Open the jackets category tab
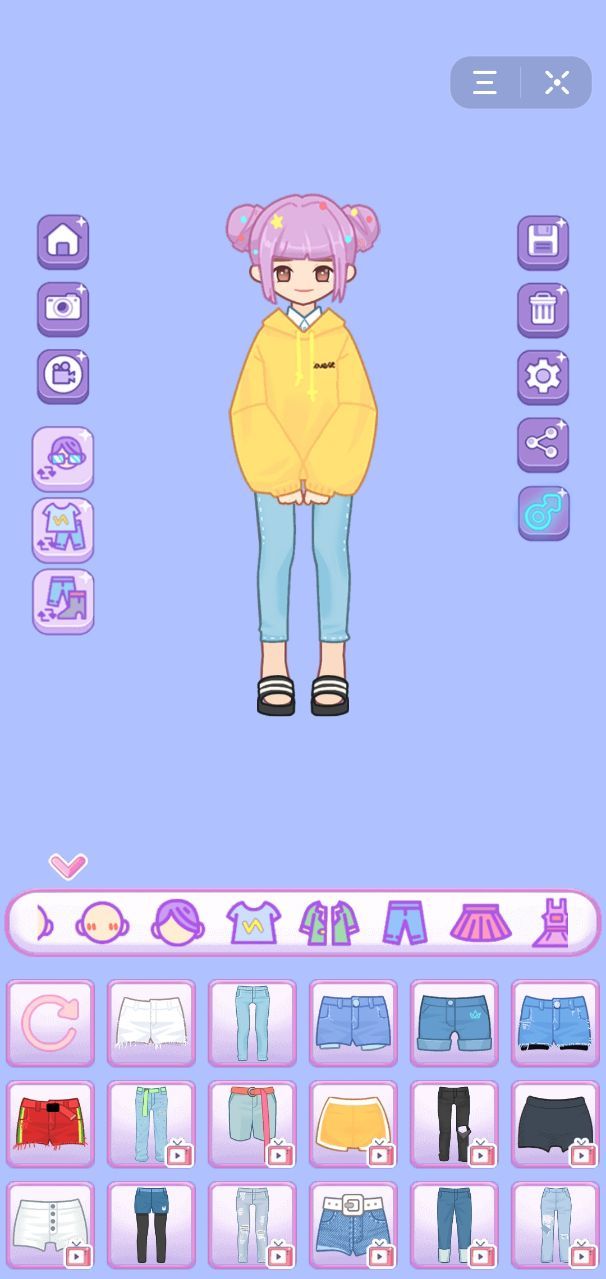The image size is (606, 1279). (x=329, y=922)
